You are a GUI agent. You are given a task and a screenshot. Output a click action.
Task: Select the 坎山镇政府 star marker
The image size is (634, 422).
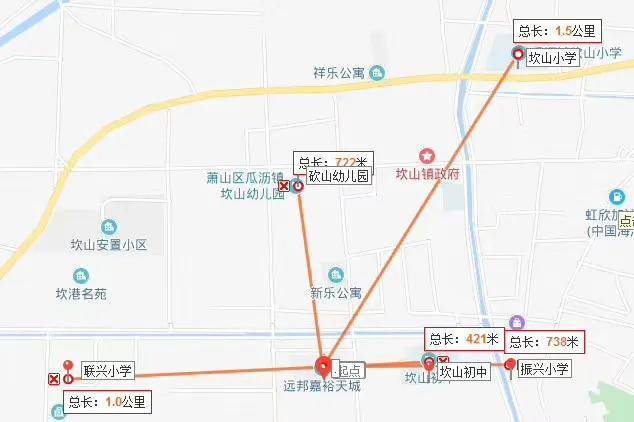click(x=427, y=156)
